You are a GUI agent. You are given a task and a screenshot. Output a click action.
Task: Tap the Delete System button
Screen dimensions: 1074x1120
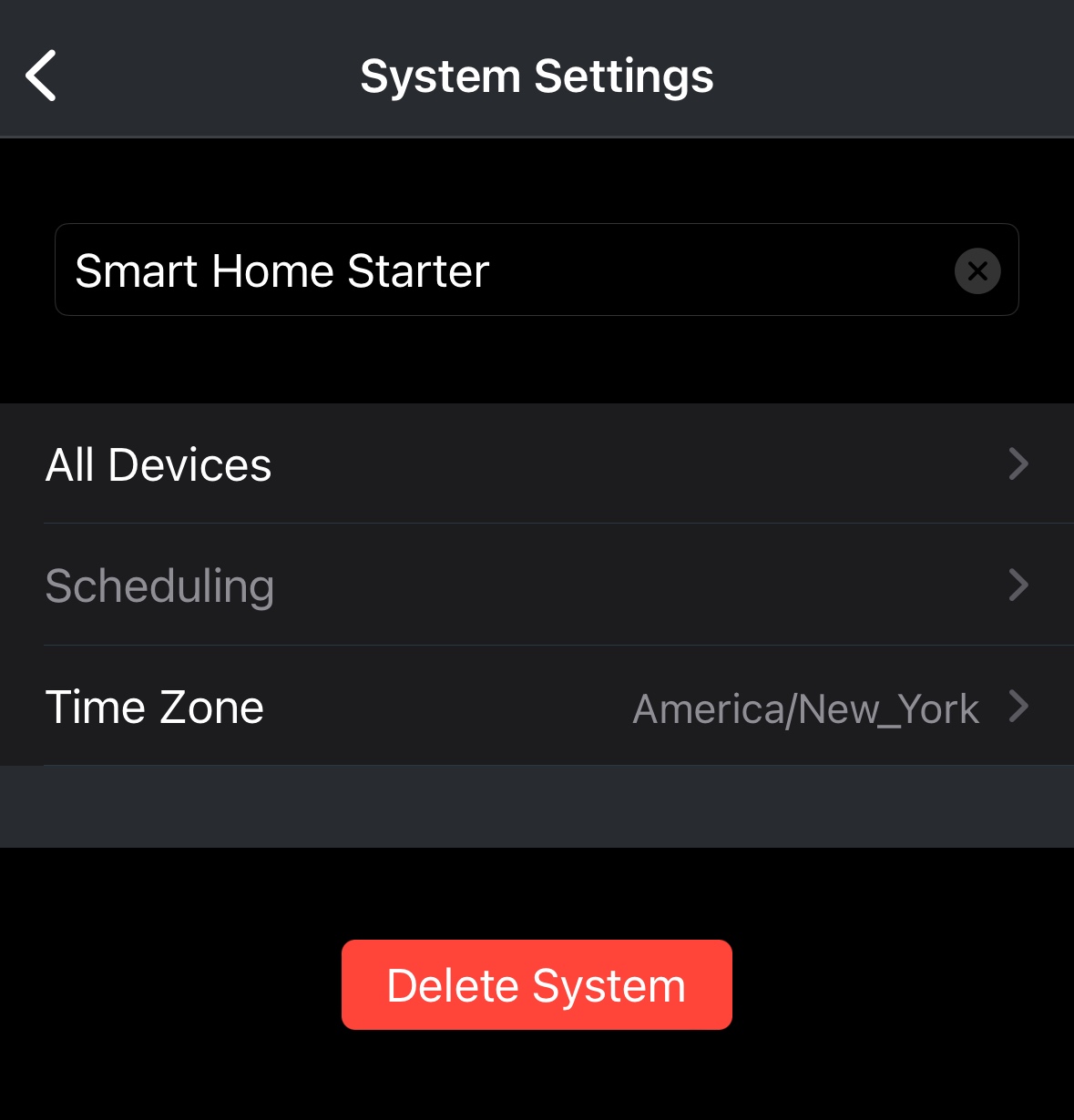pos(537,985)
